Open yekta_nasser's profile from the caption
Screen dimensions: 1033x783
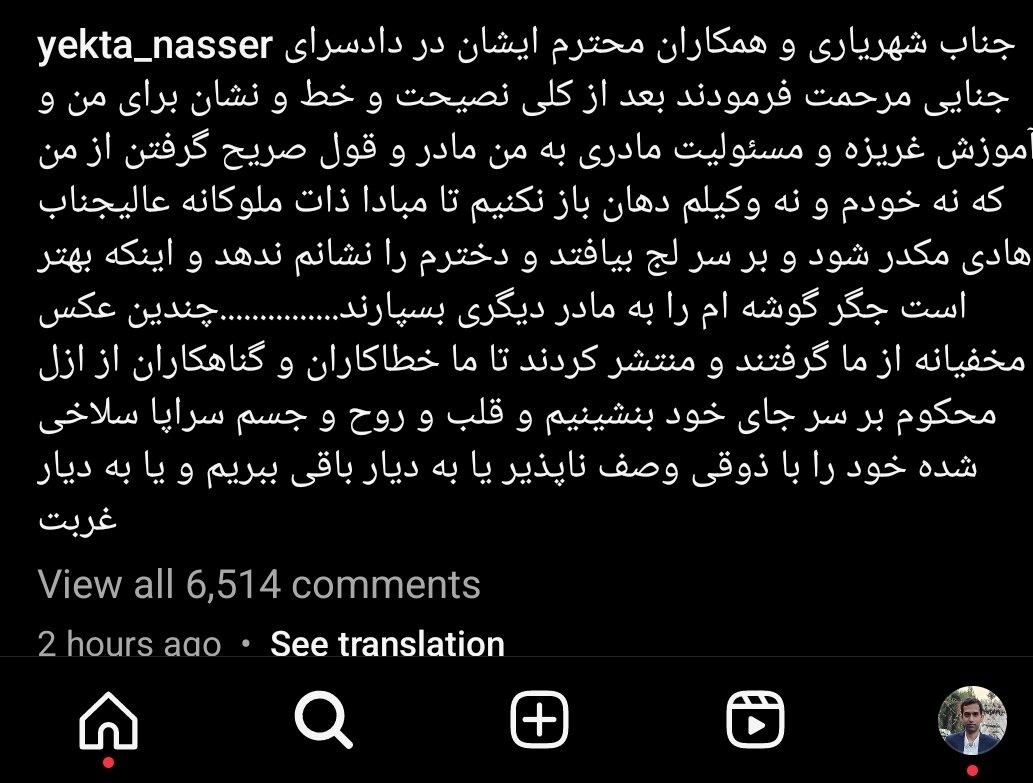155,46
